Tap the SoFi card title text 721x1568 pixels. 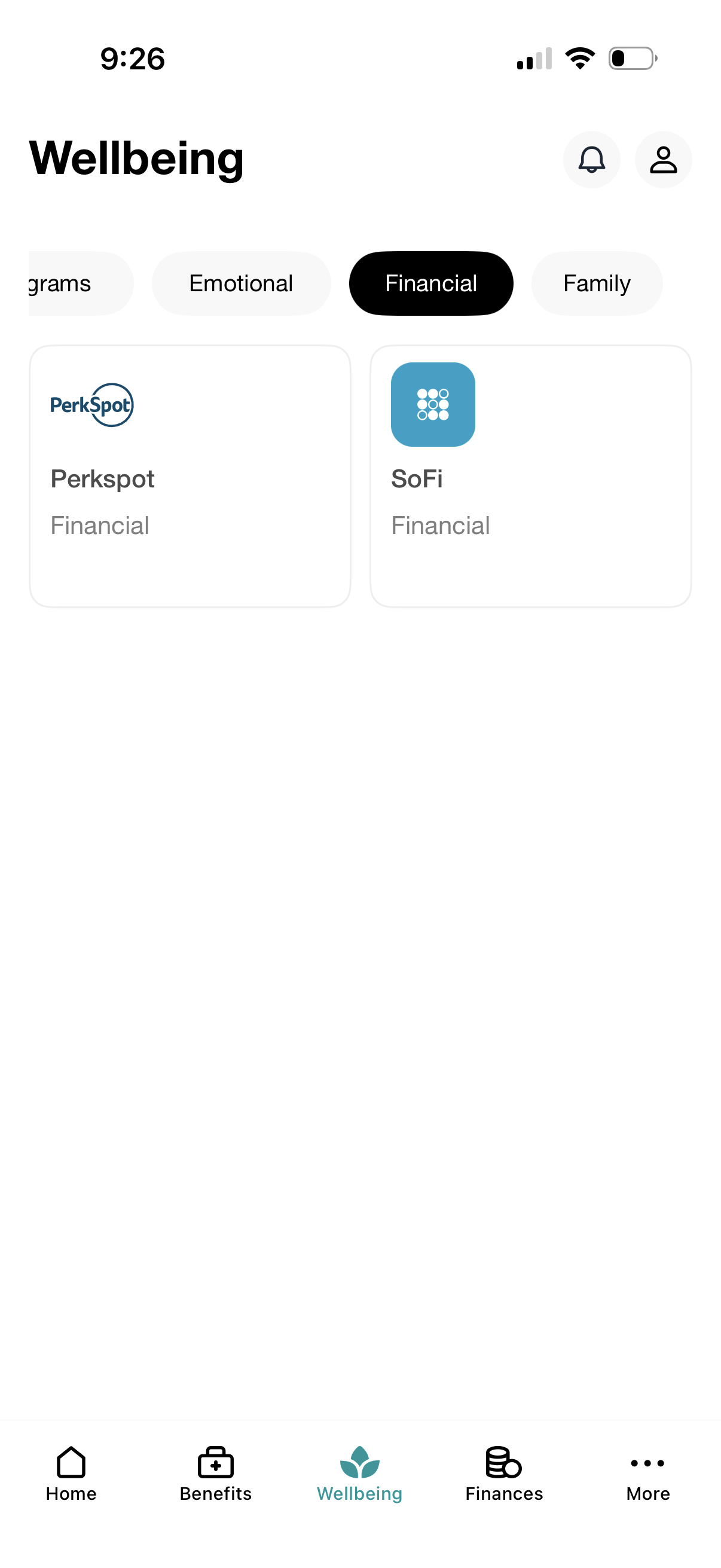pos(417,479)
